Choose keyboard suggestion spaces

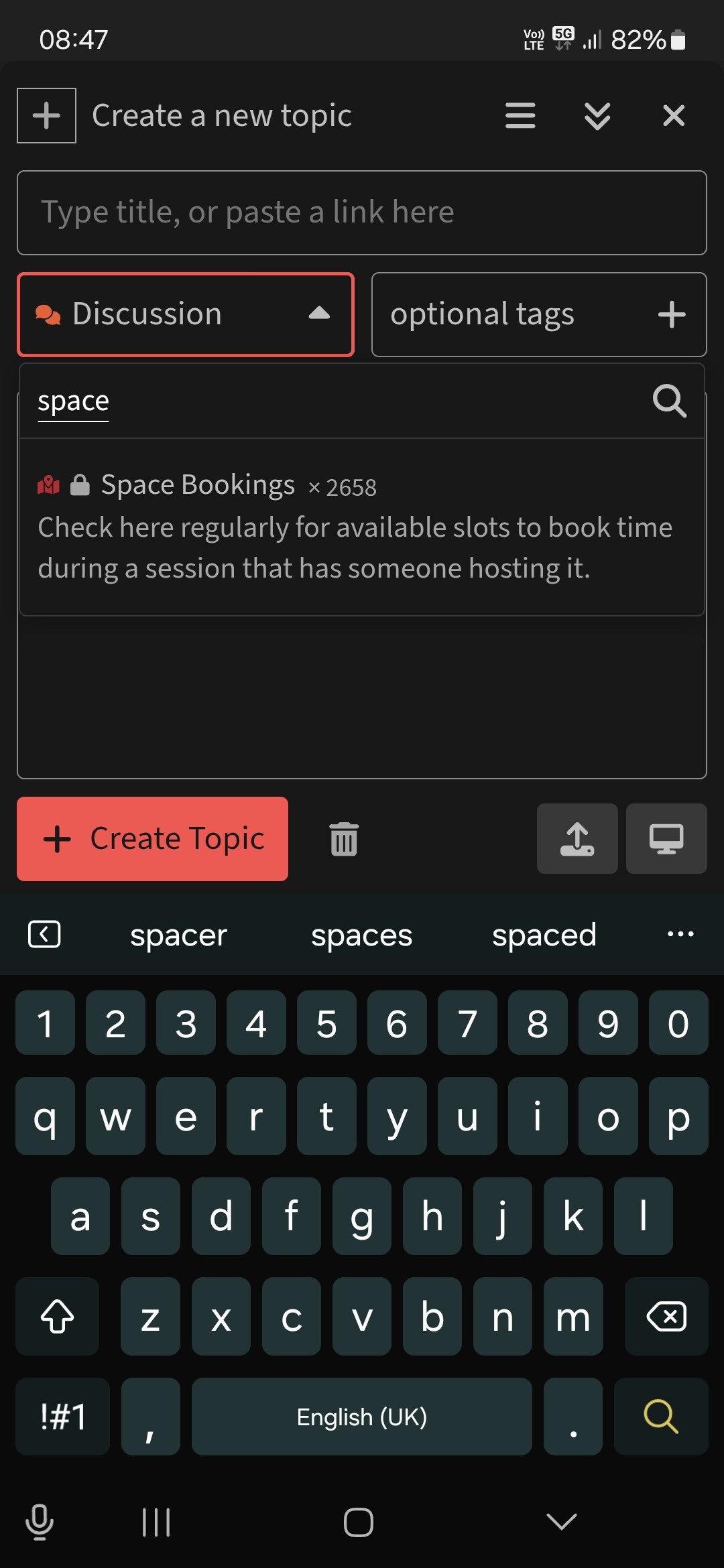pyautogui.click(x=361, y=935)
